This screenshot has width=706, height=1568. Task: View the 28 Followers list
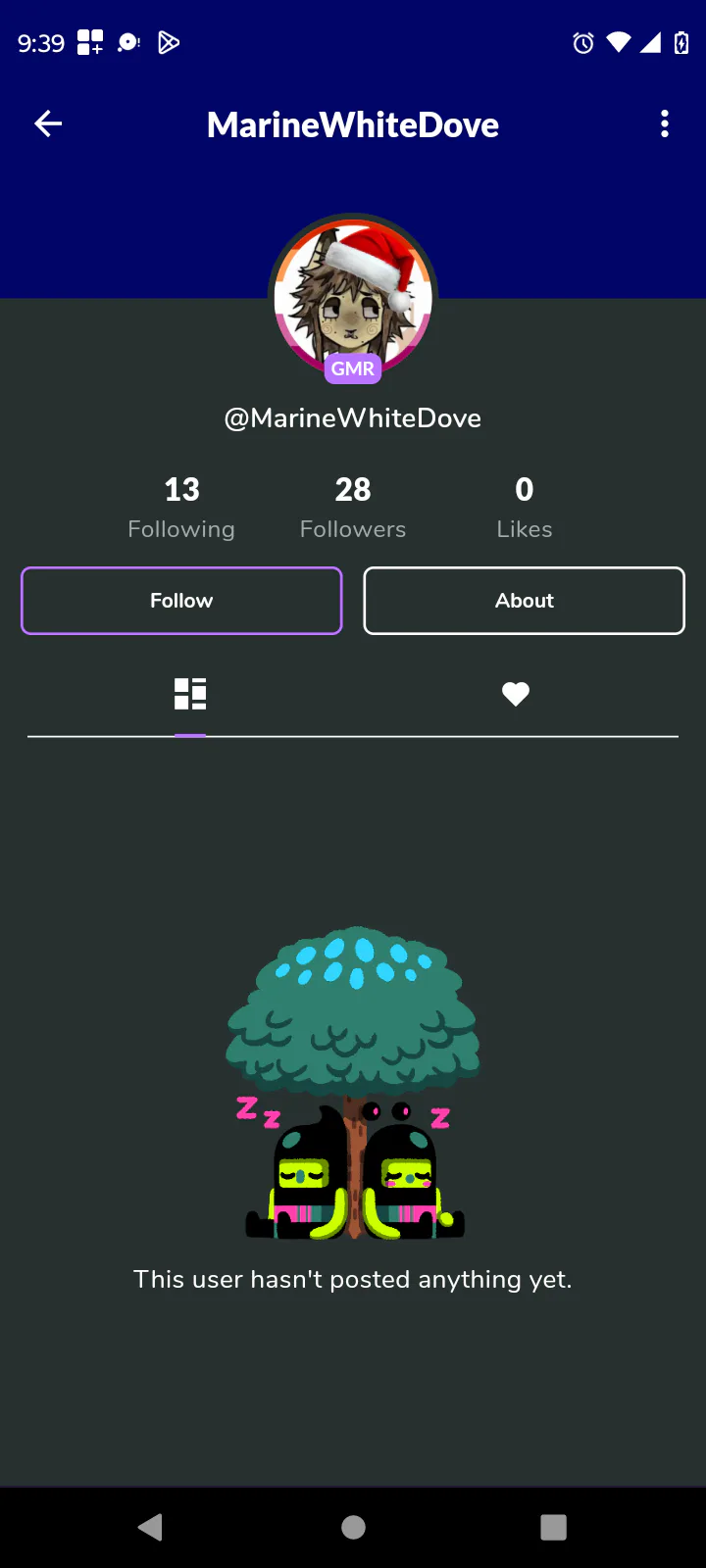coord(353,508)
